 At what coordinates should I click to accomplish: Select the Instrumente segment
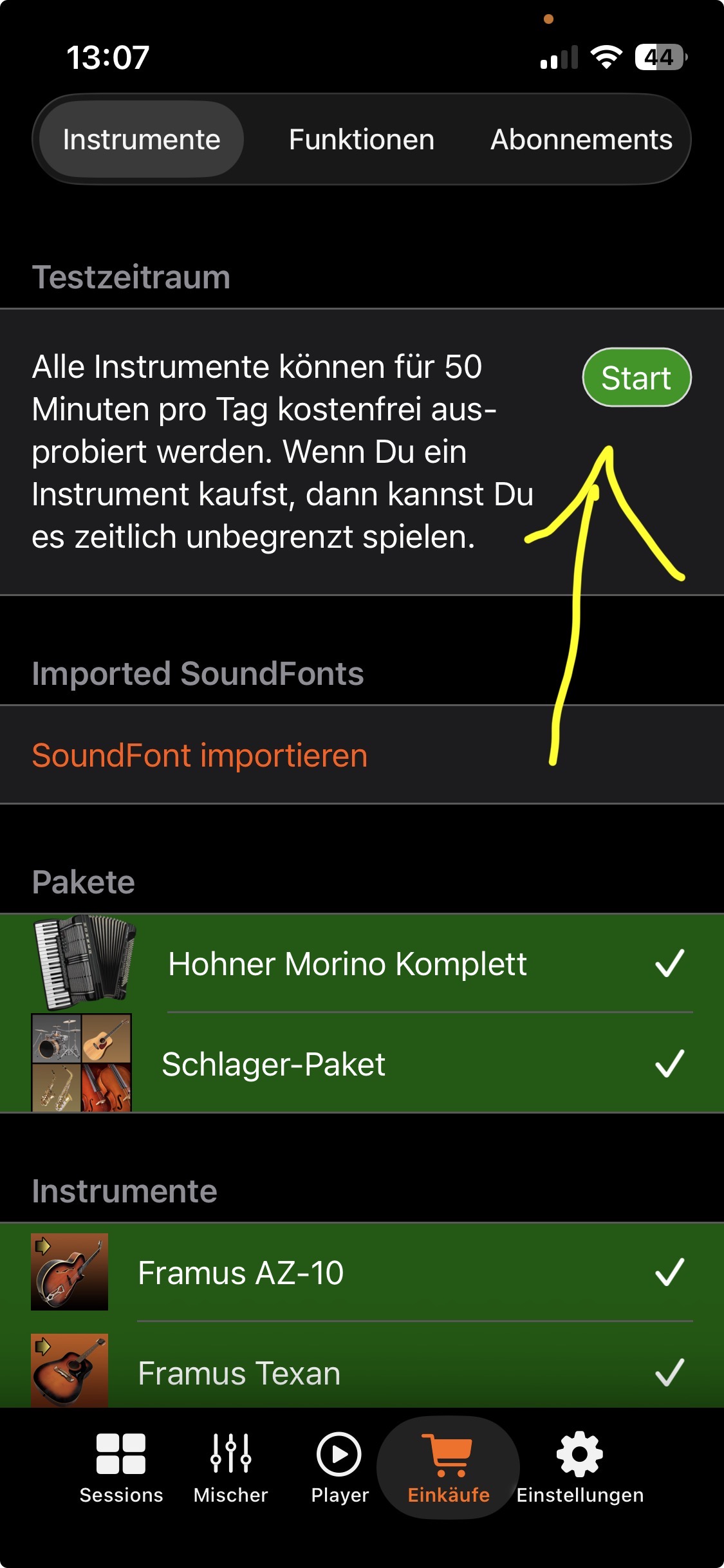[142, 140]
